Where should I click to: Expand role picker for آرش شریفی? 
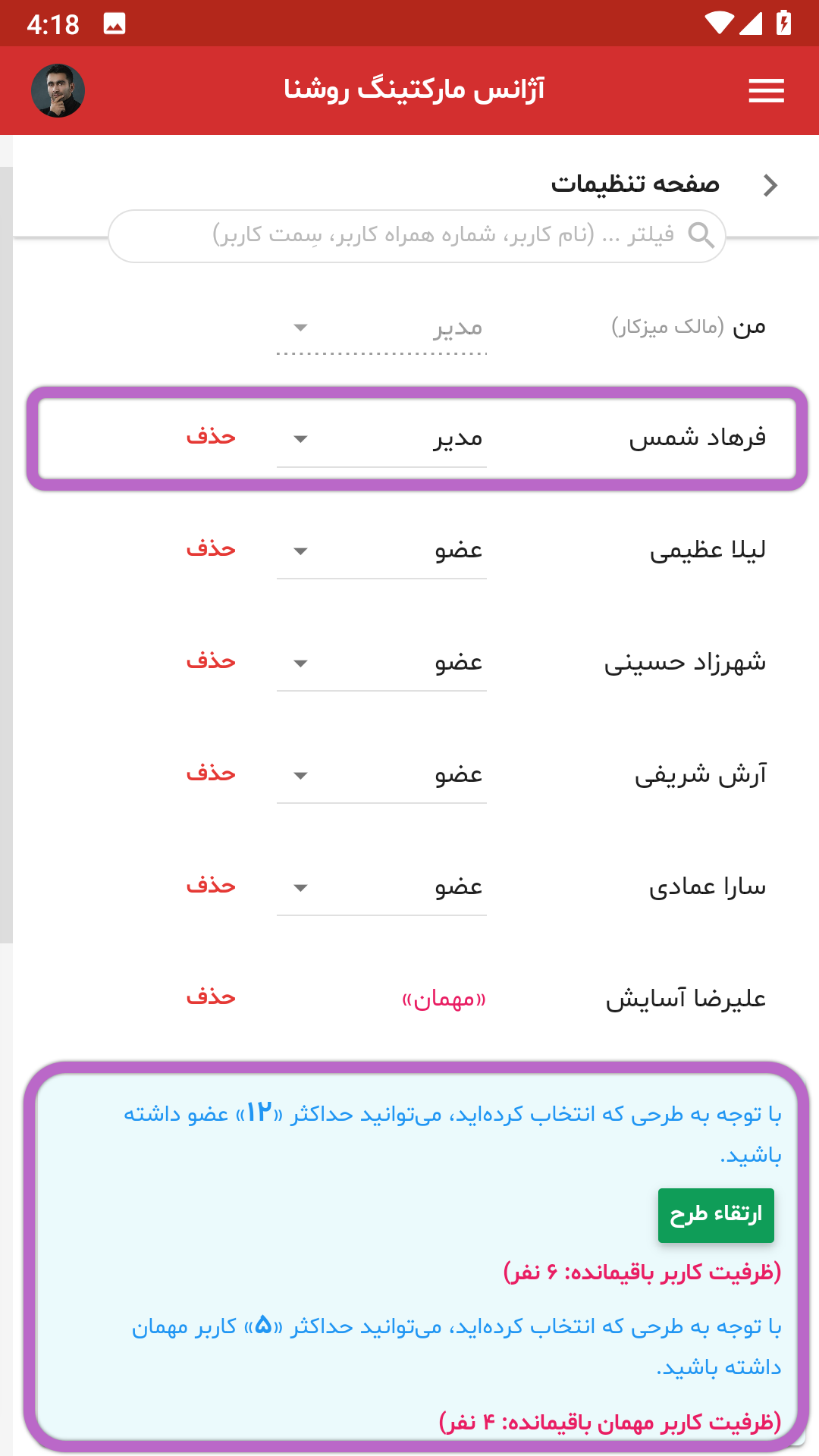[381, 776]
